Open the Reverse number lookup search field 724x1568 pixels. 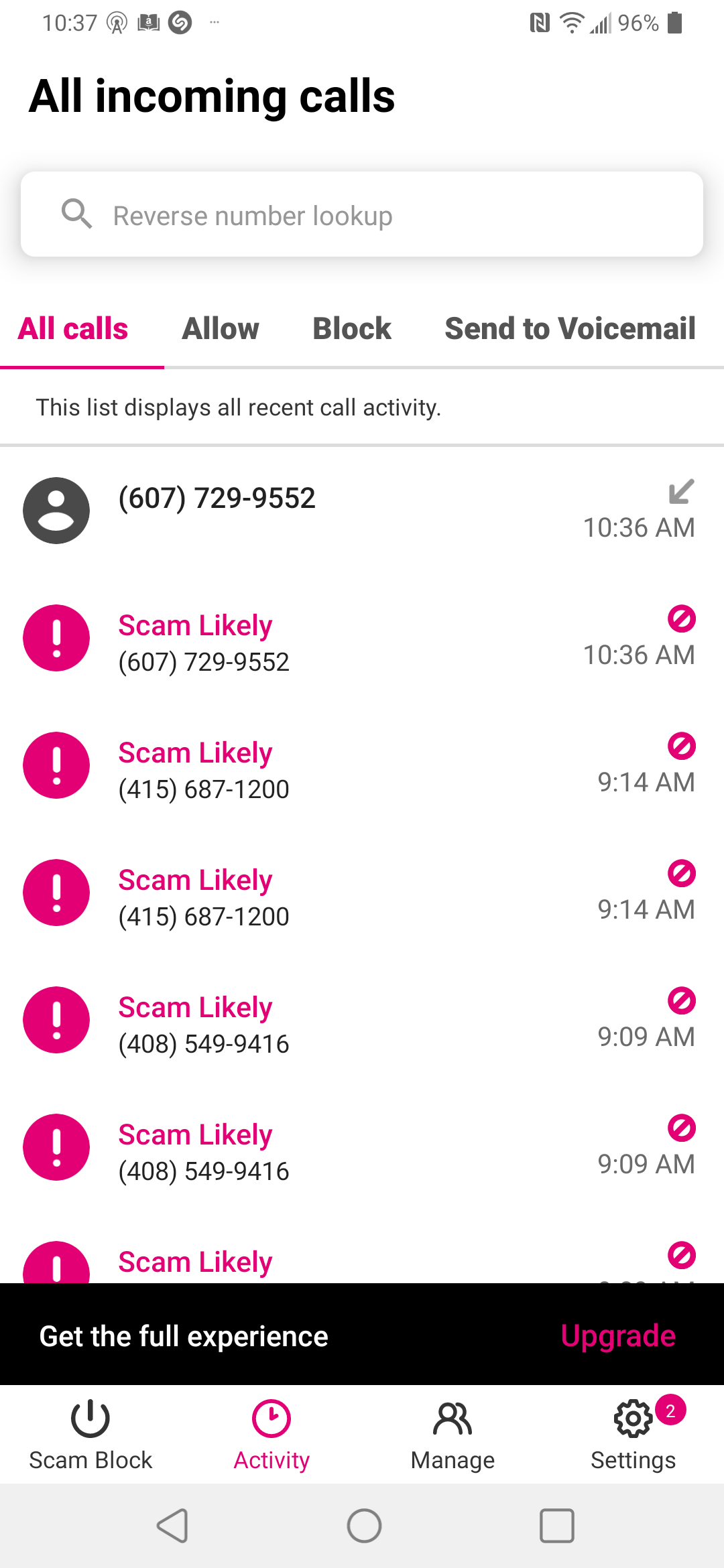pyautogui.click(x=362, y=215)
